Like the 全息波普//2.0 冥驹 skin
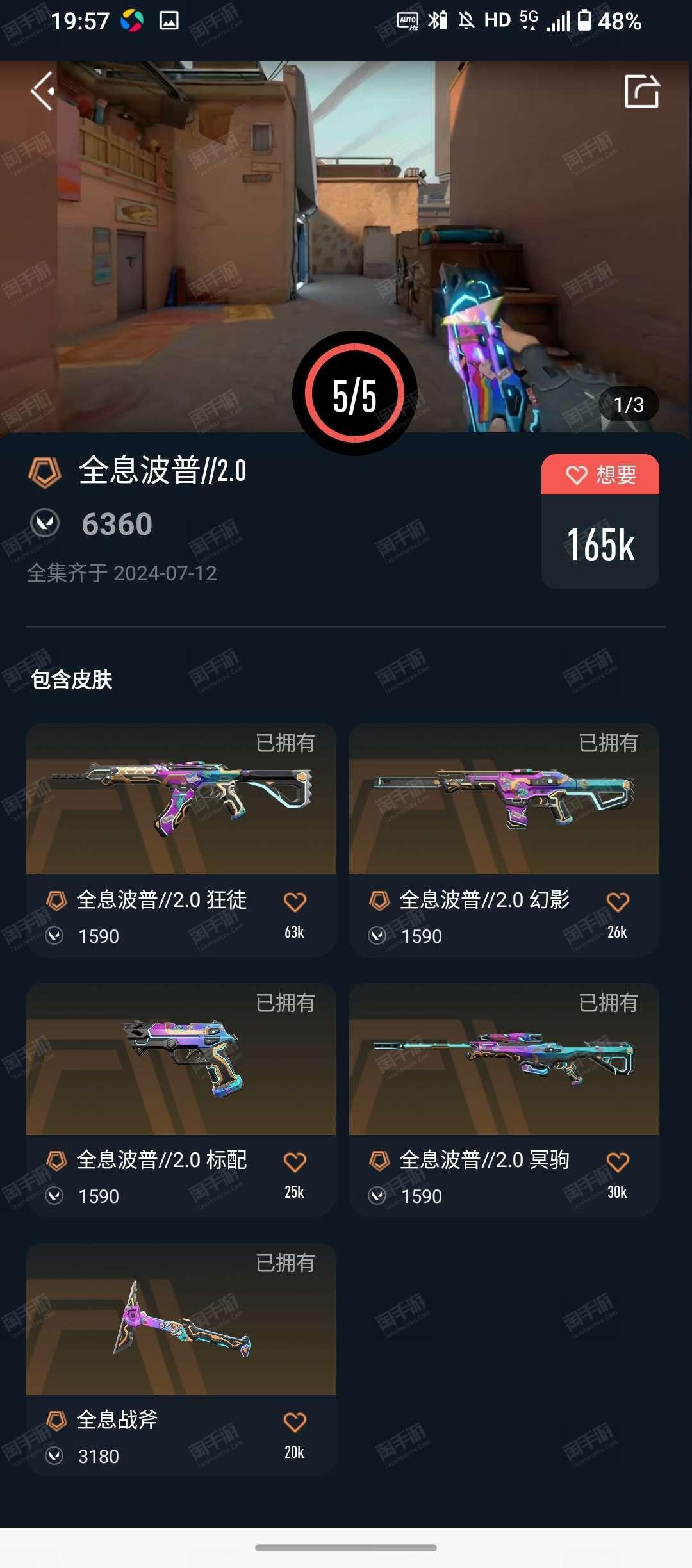The height and width of the screenshot is (1568, 692). click(618, 1162)
